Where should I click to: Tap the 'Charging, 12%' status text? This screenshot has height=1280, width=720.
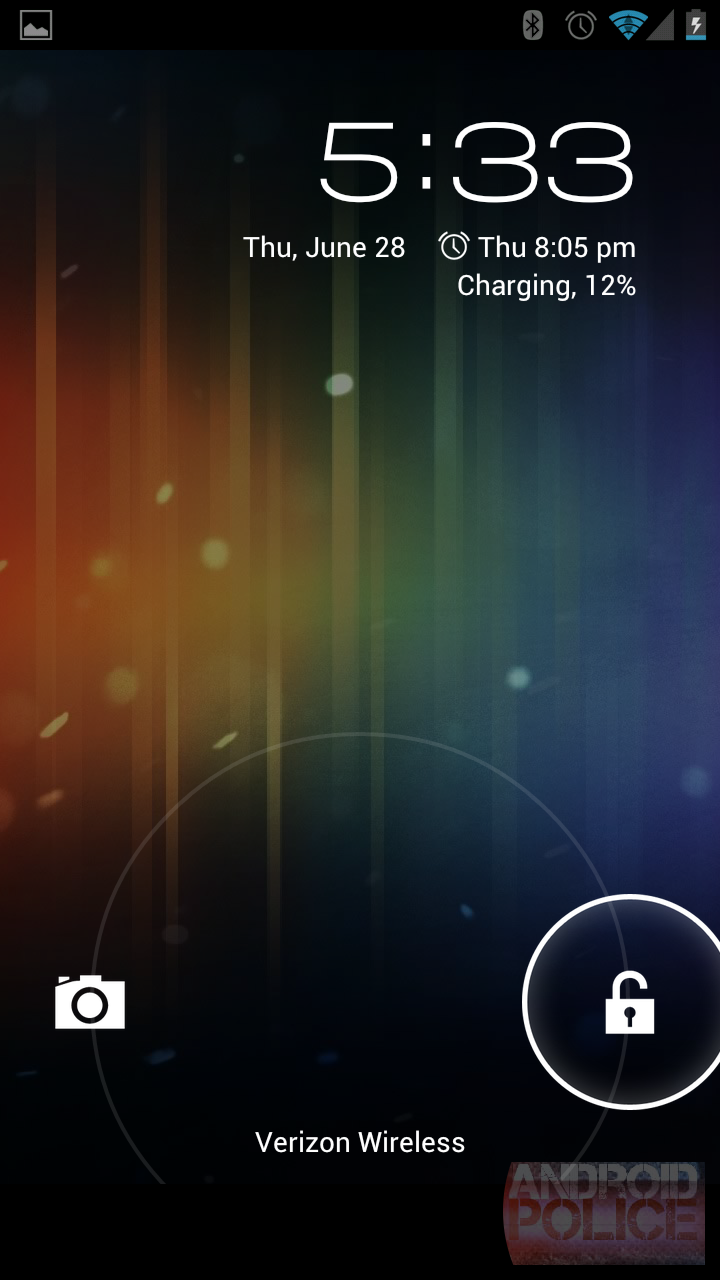[546, 286]
